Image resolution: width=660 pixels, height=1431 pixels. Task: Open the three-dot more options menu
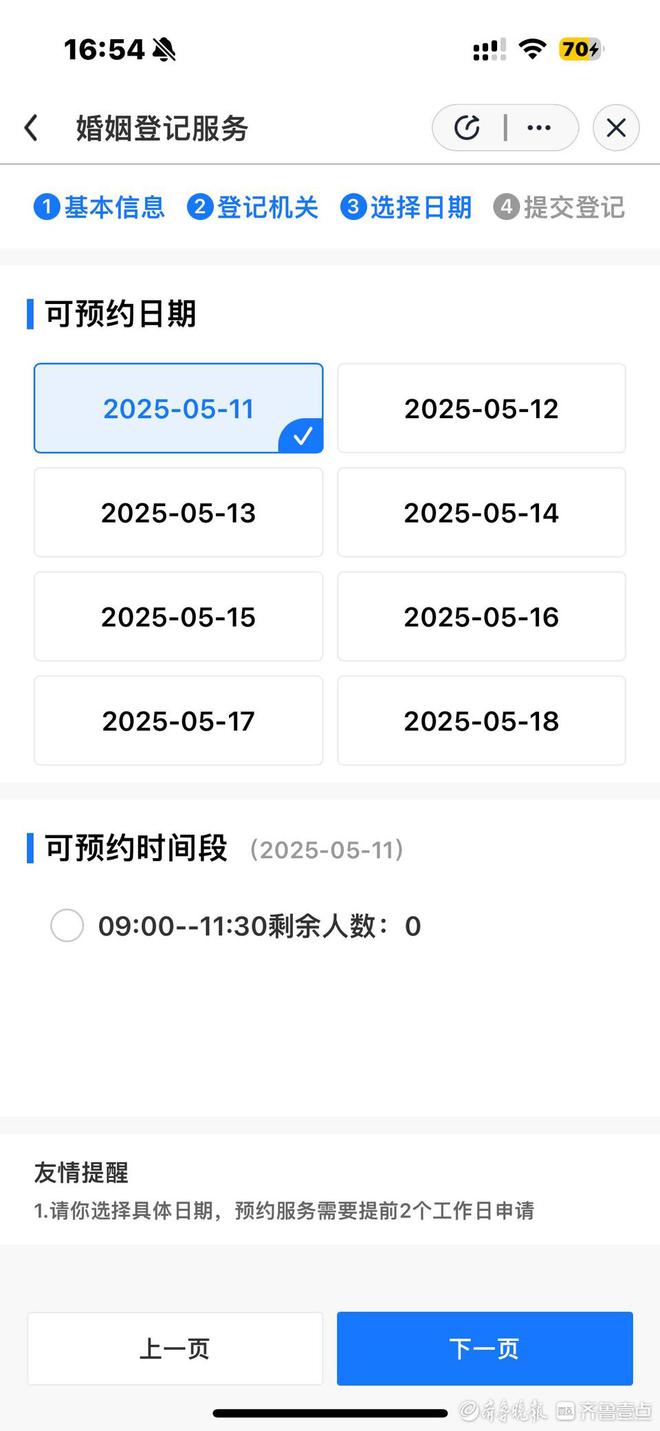tap(539, 128)
